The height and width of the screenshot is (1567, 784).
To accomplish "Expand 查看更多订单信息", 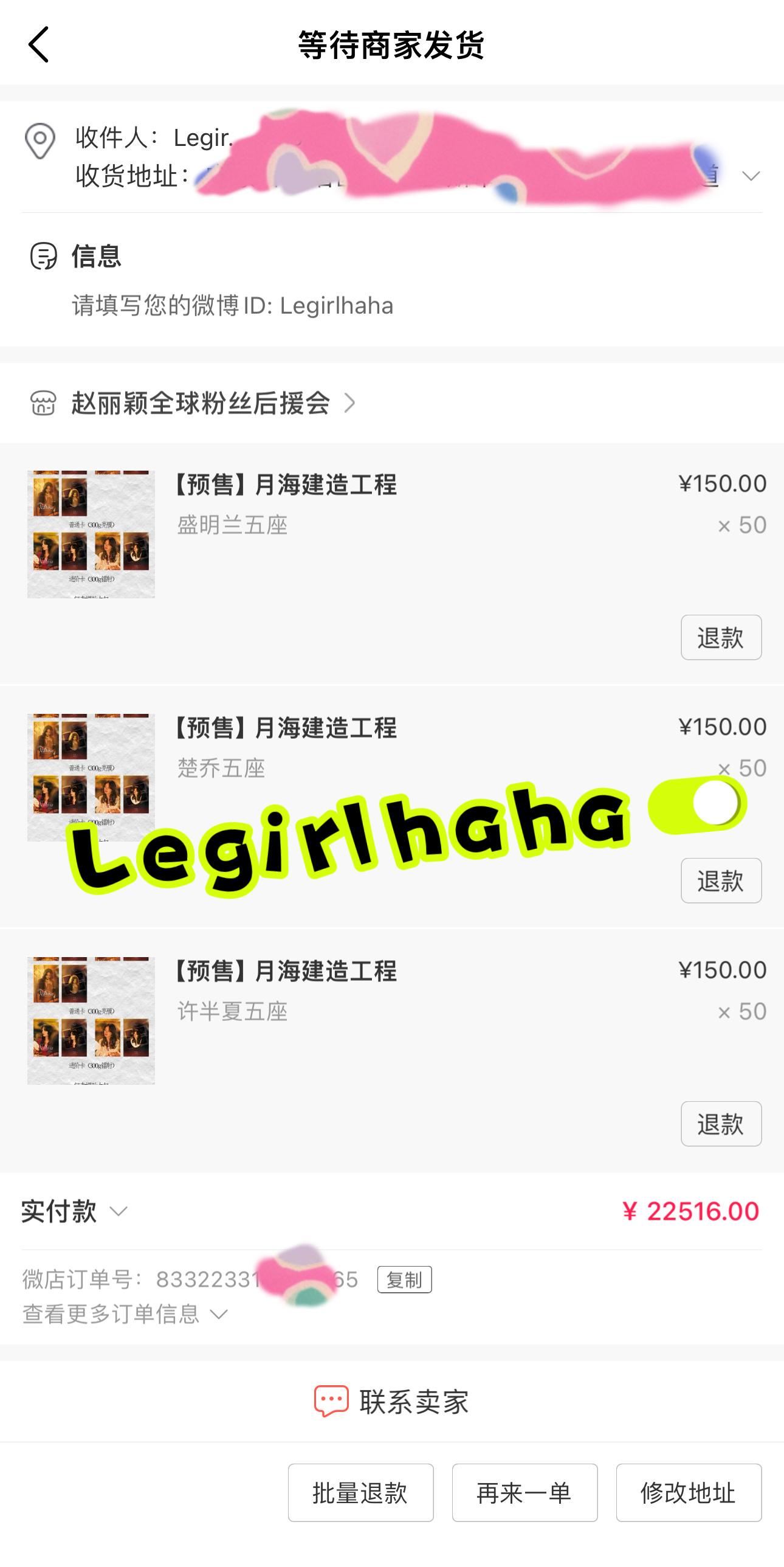I will (x=125, y=1314).
